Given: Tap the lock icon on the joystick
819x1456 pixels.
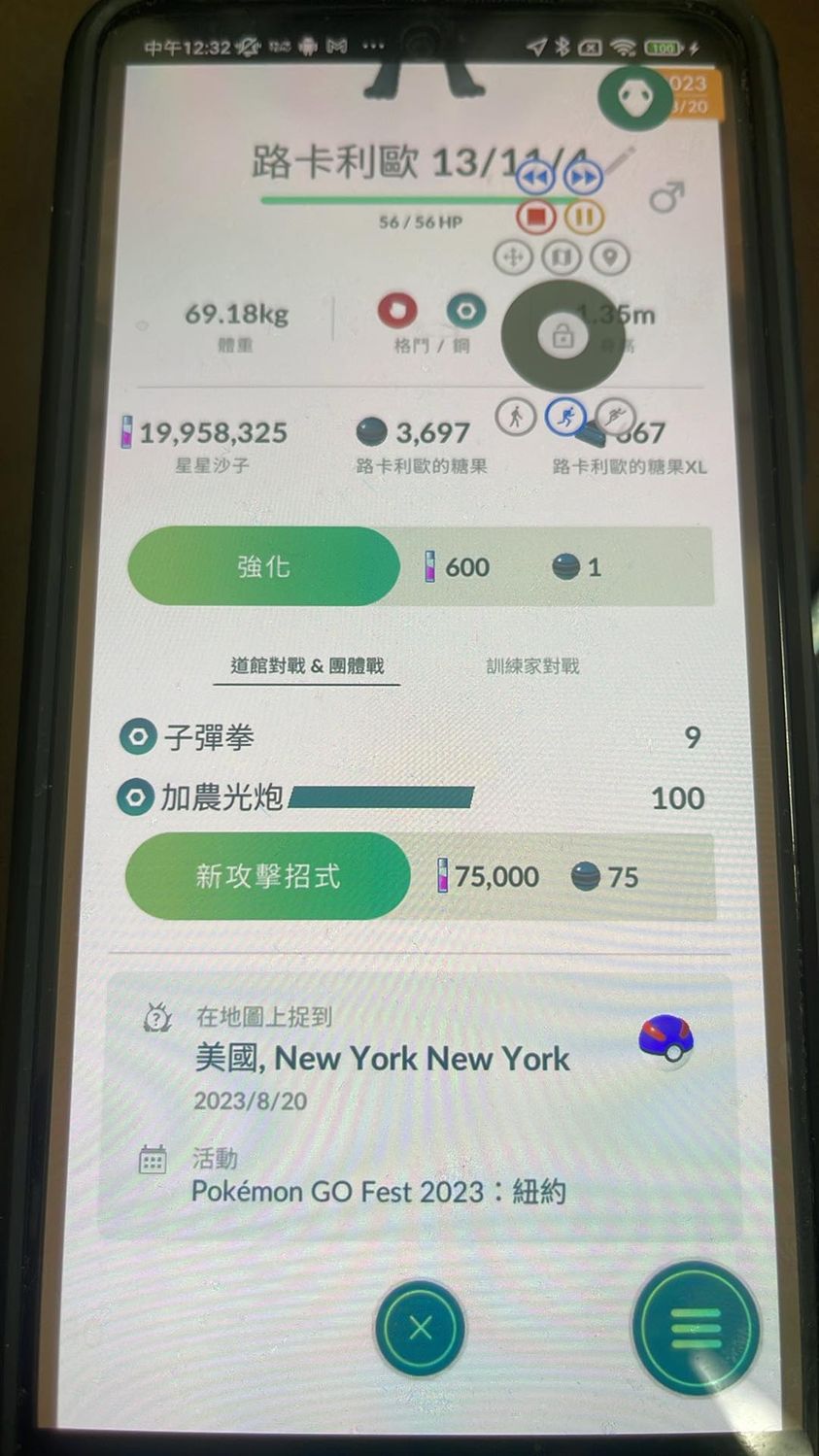Looking at the screenshot, I should 563,337.
